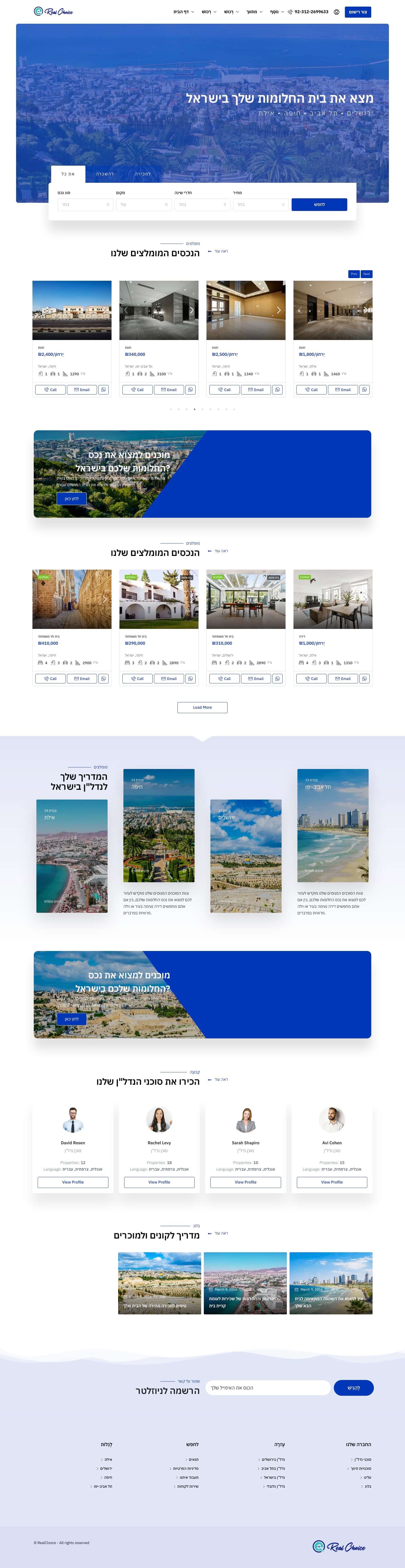Open the סוג נכס property type dropdown
The image size is (405, 1568).
click(x=85, y=205)
